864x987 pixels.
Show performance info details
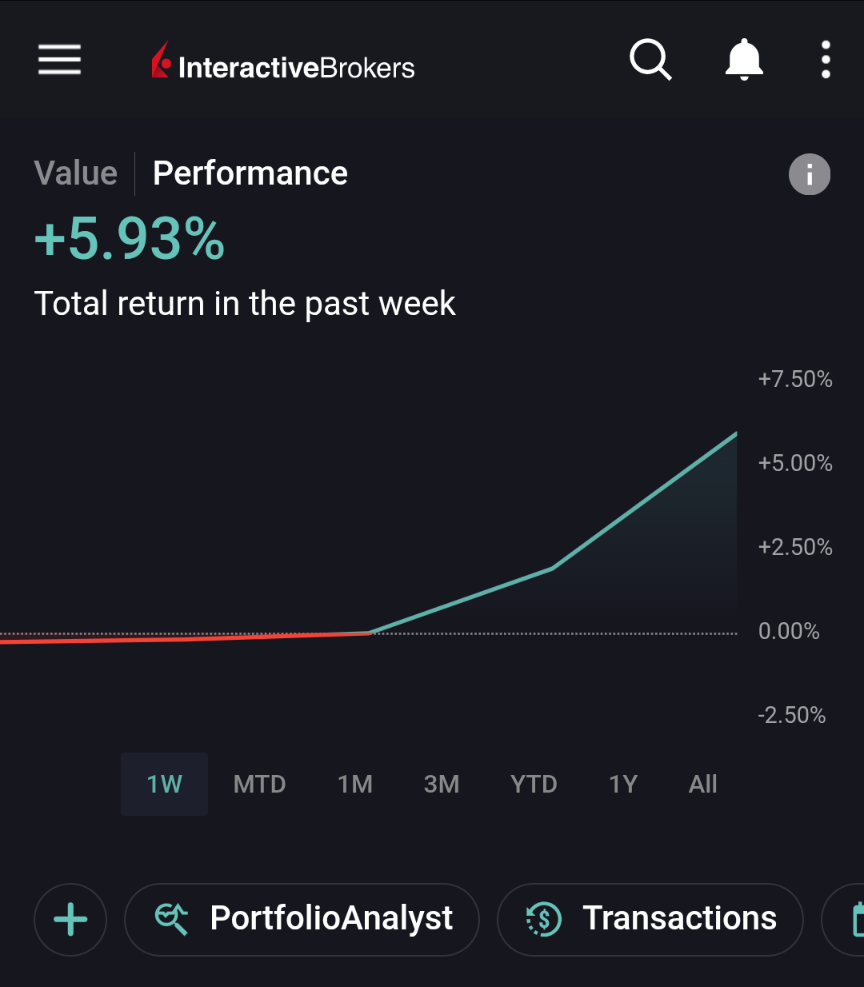[809, 175]
